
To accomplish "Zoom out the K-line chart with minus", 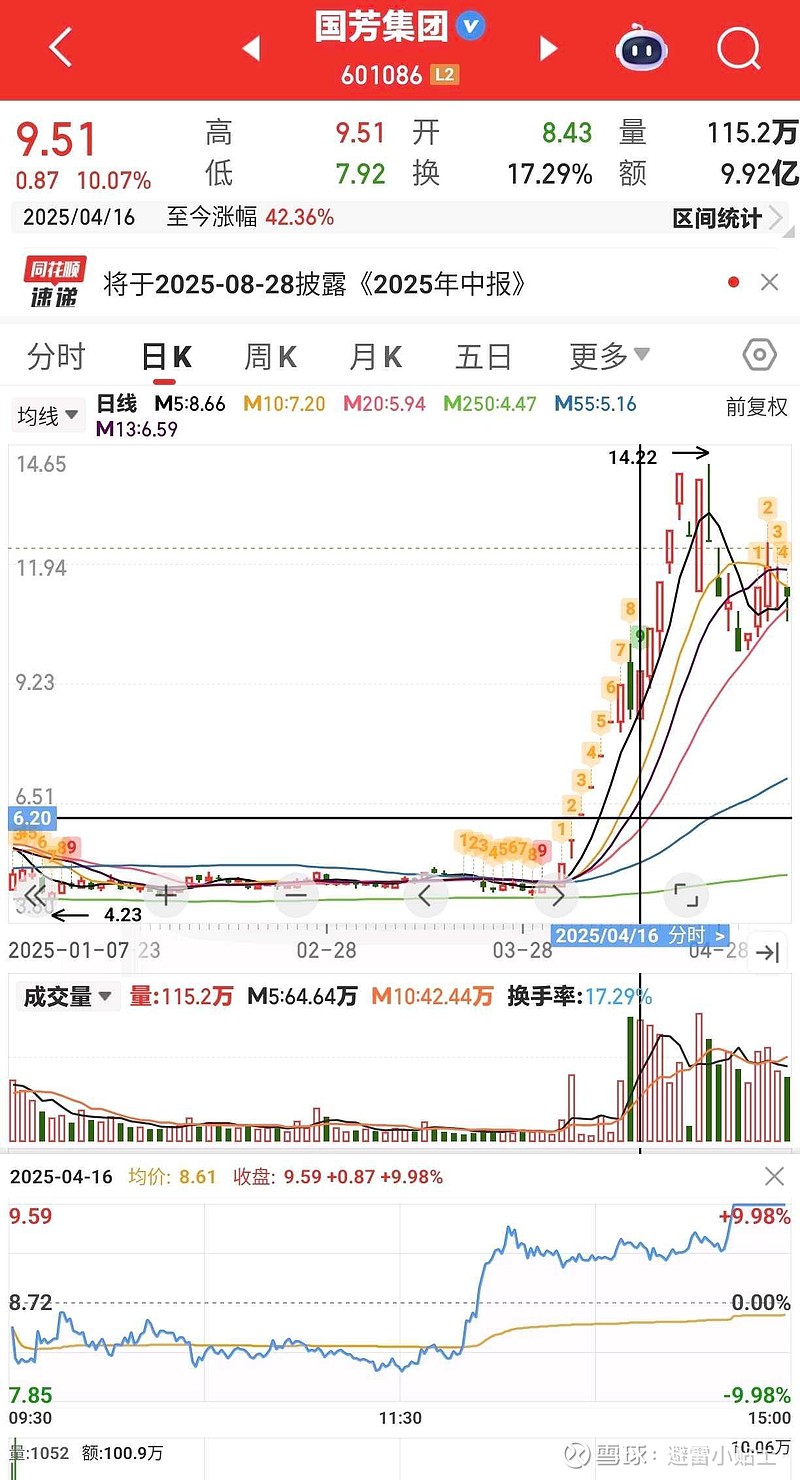I will click(295, 894).
